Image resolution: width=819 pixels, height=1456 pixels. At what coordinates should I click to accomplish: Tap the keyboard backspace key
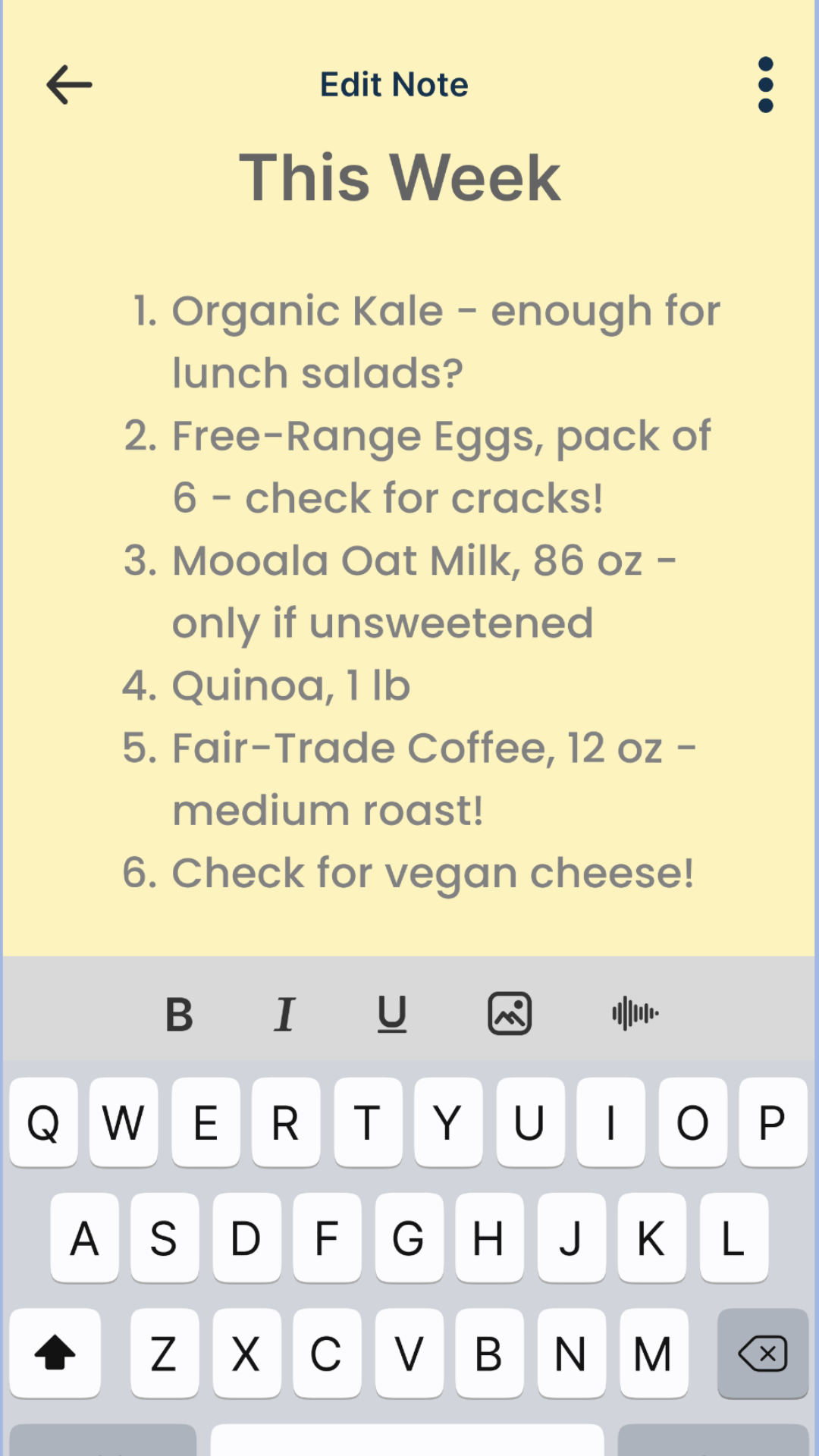click(763, 1354)
